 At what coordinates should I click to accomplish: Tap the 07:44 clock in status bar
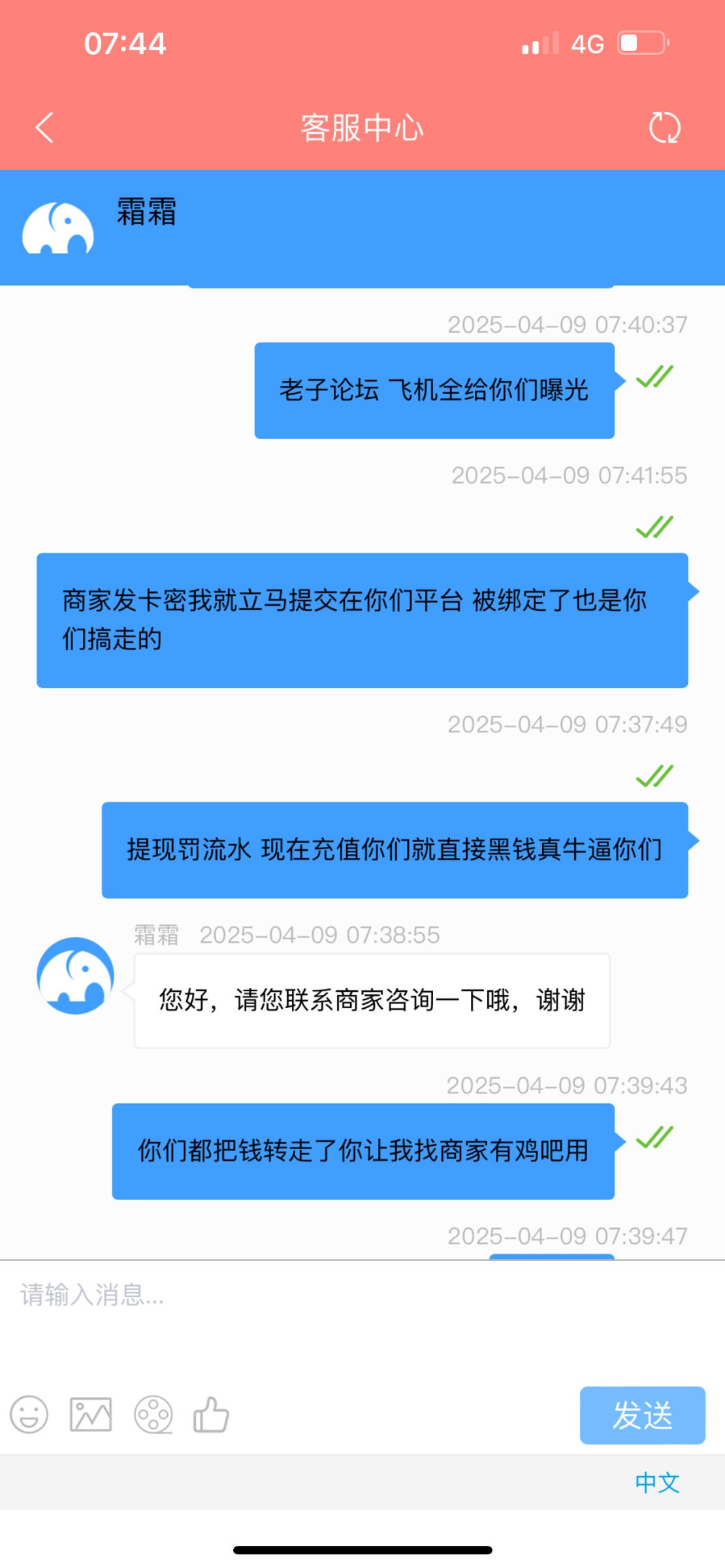pos(126,42)
